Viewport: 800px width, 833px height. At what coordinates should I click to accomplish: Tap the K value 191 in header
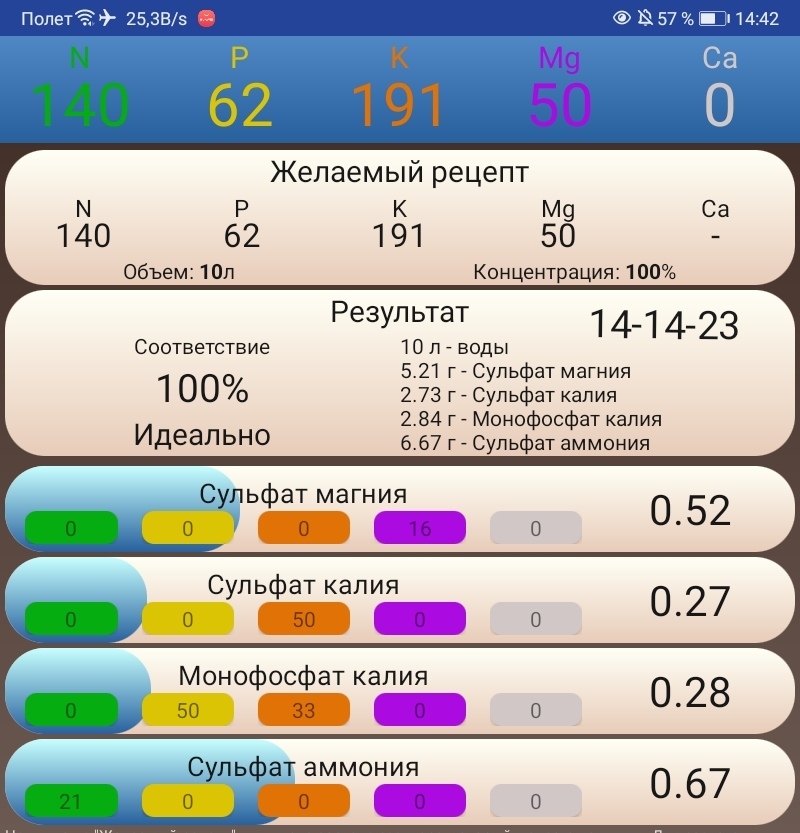(399, 104)
